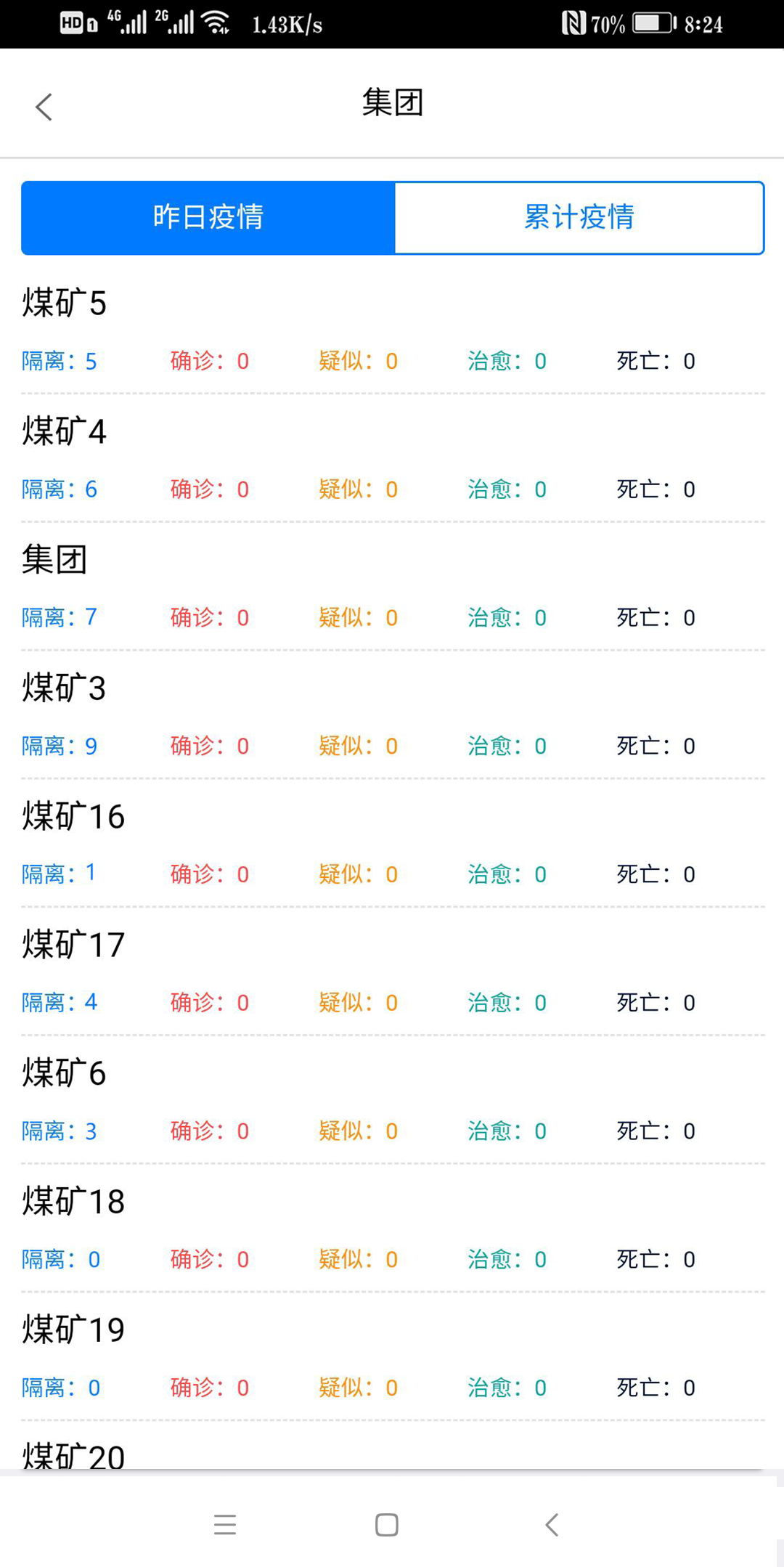Click the back arrow to leave 集团 page

point(44,105)
